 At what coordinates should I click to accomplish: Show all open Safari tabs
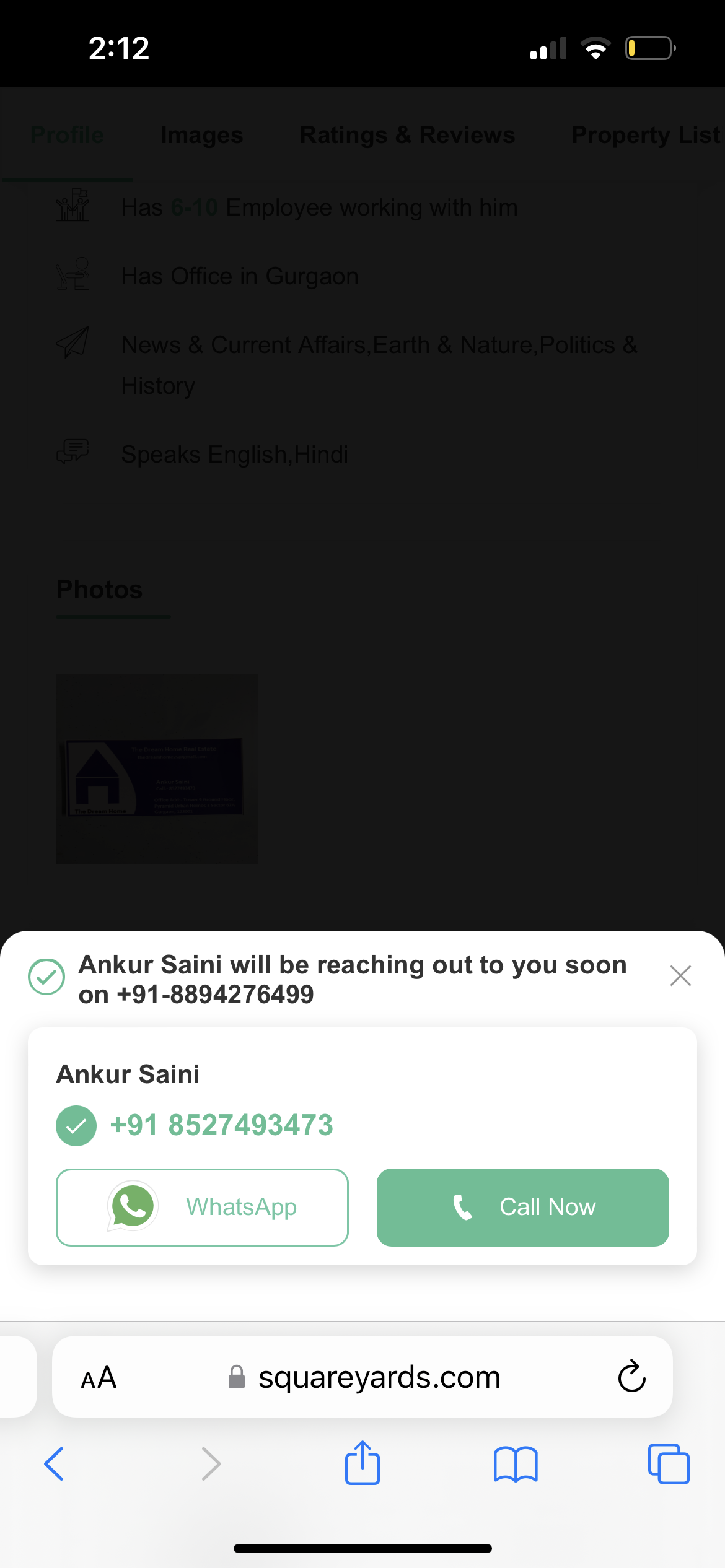click(669, 1464)
